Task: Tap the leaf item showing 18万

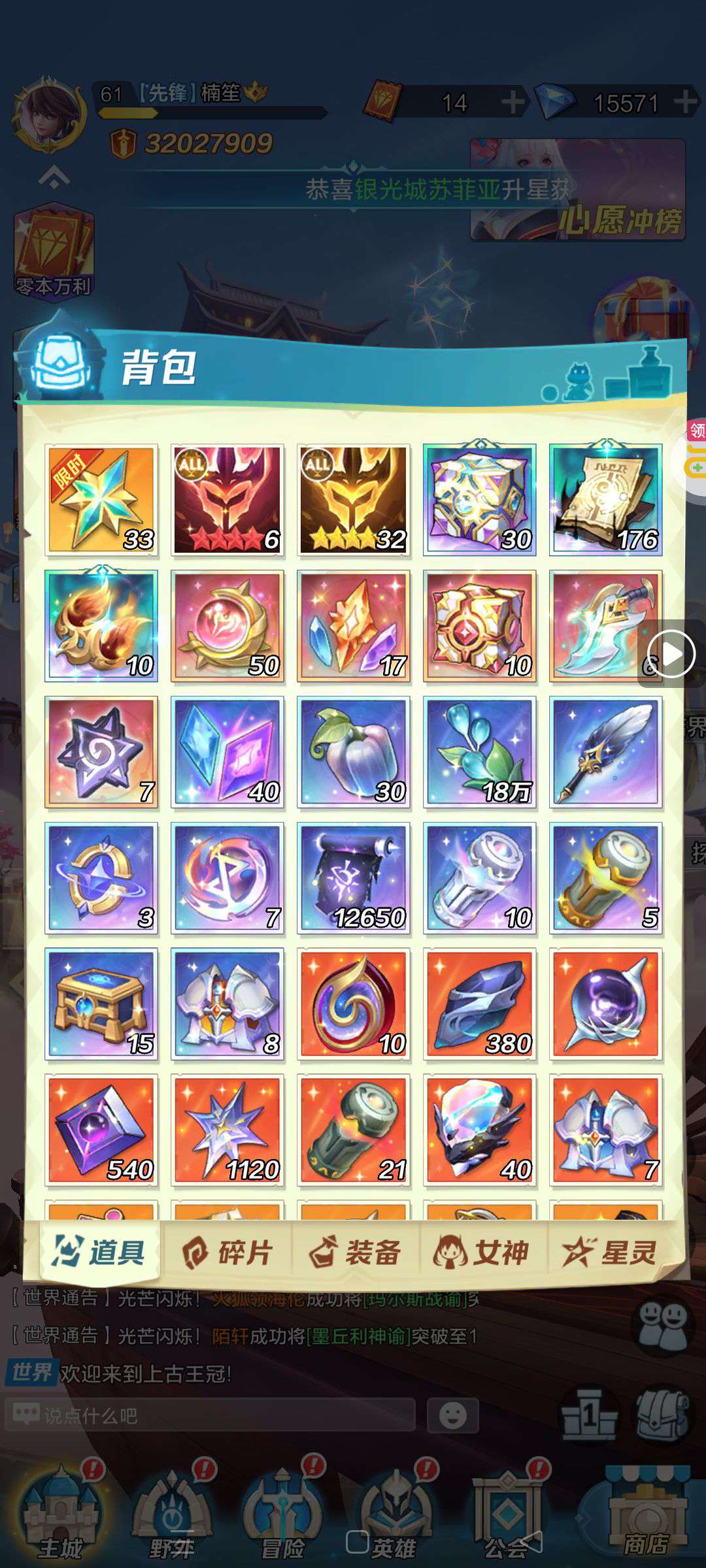Action: (480, 751)
